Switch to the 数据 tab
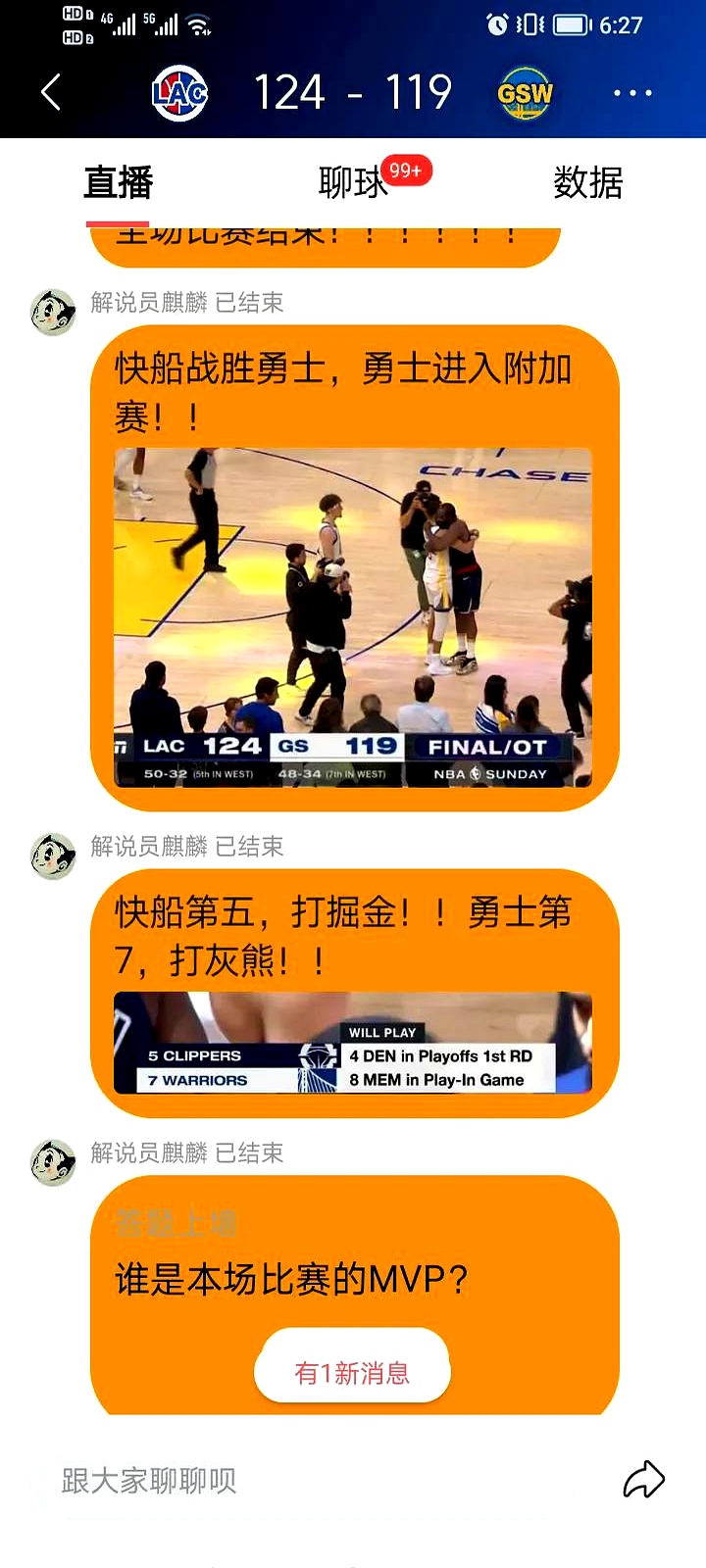Viewport: 706px width, 1568px height. [587, 183]
